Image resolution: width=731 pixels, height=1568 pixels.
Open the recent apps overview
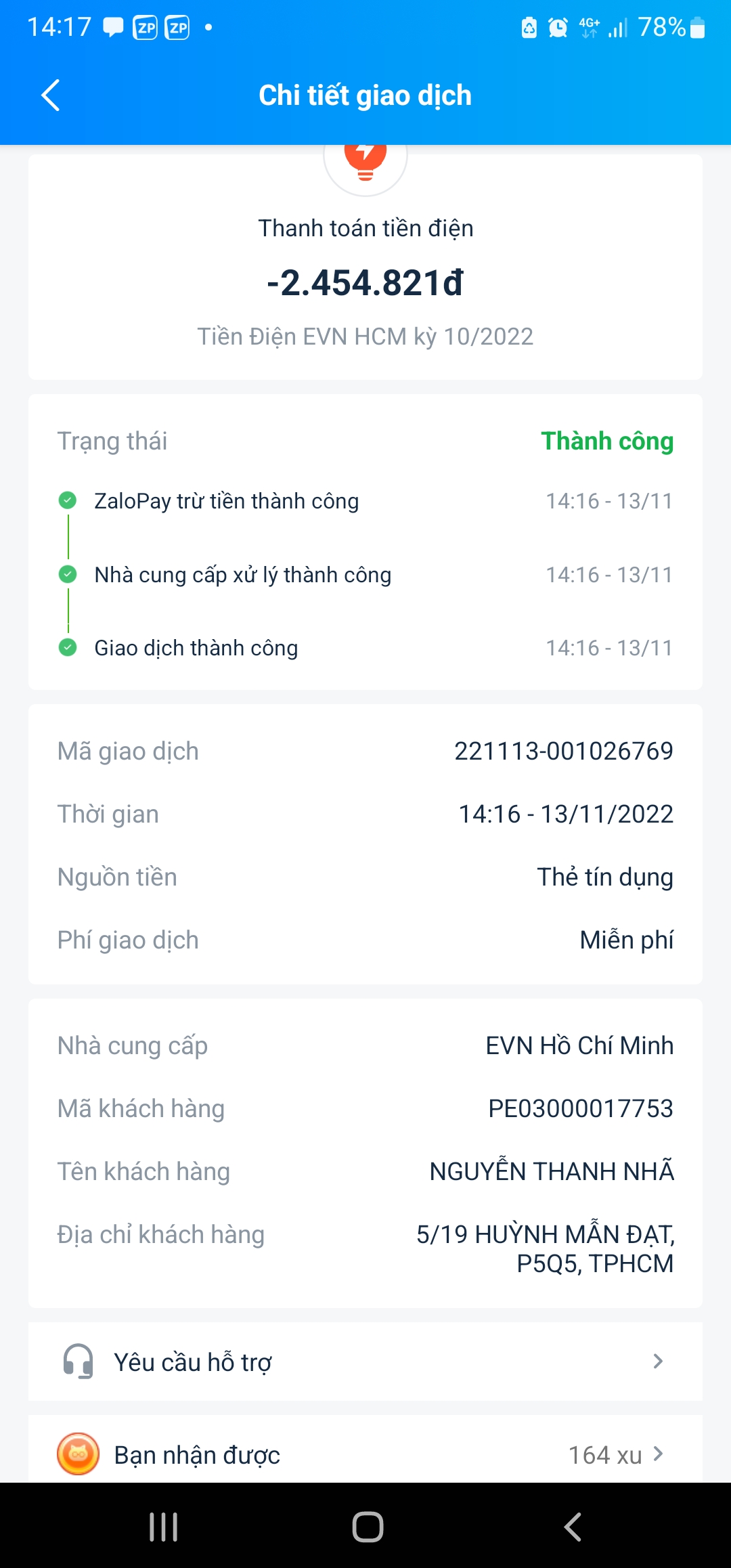[x=163, y=1527]
